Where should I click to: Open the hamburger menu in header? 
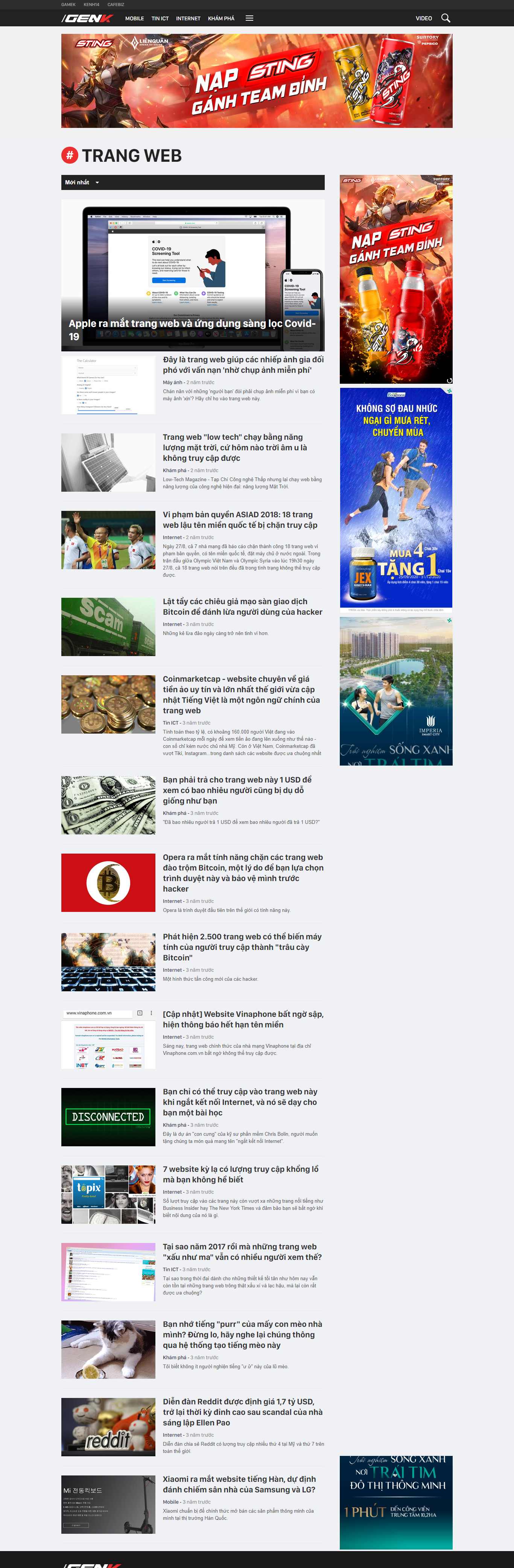tap(249, 18)
